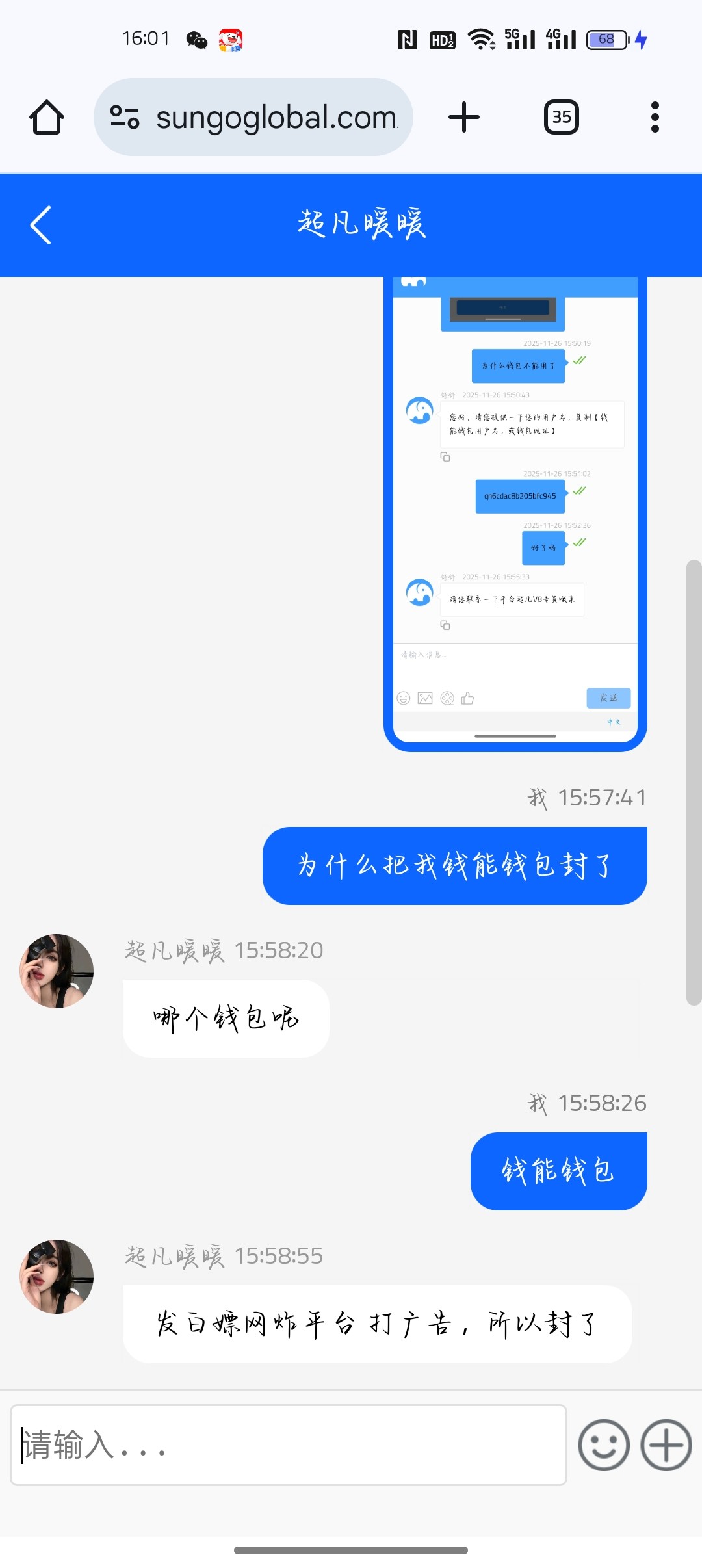The height and width of the screenshot is (1568, 702).
Task: Tap 超凡暖暖's avatar at 15:58:20
Action: (57, 971)
